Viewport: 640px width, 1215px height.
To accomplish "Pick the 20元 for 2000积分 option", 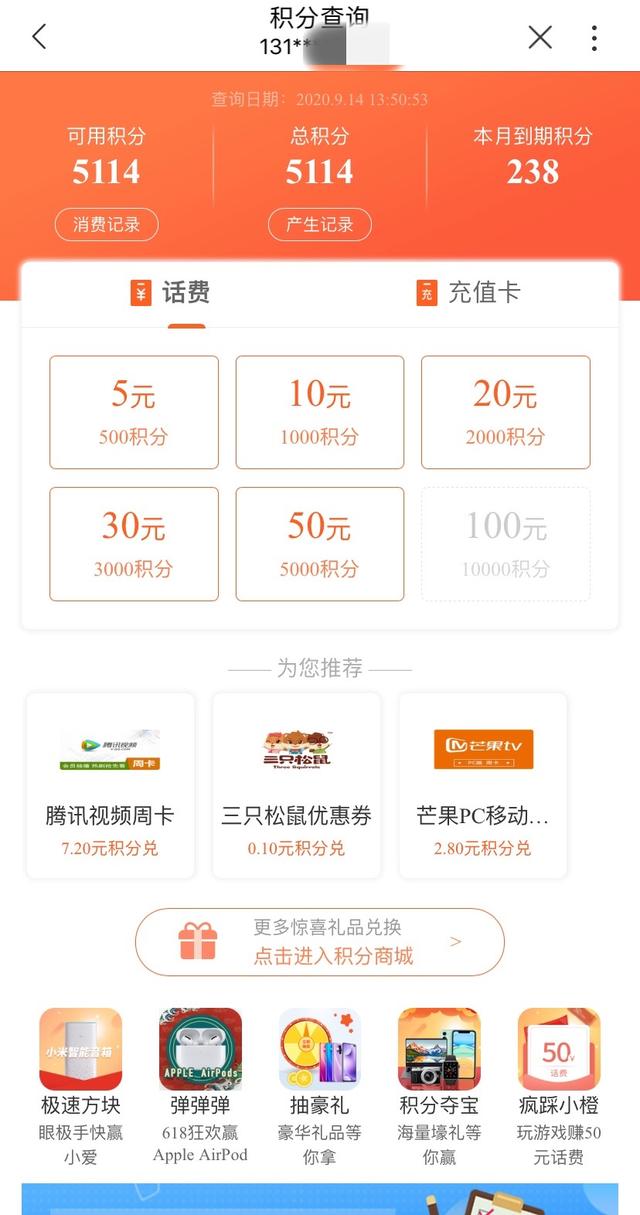I will [x=506, y=412].
